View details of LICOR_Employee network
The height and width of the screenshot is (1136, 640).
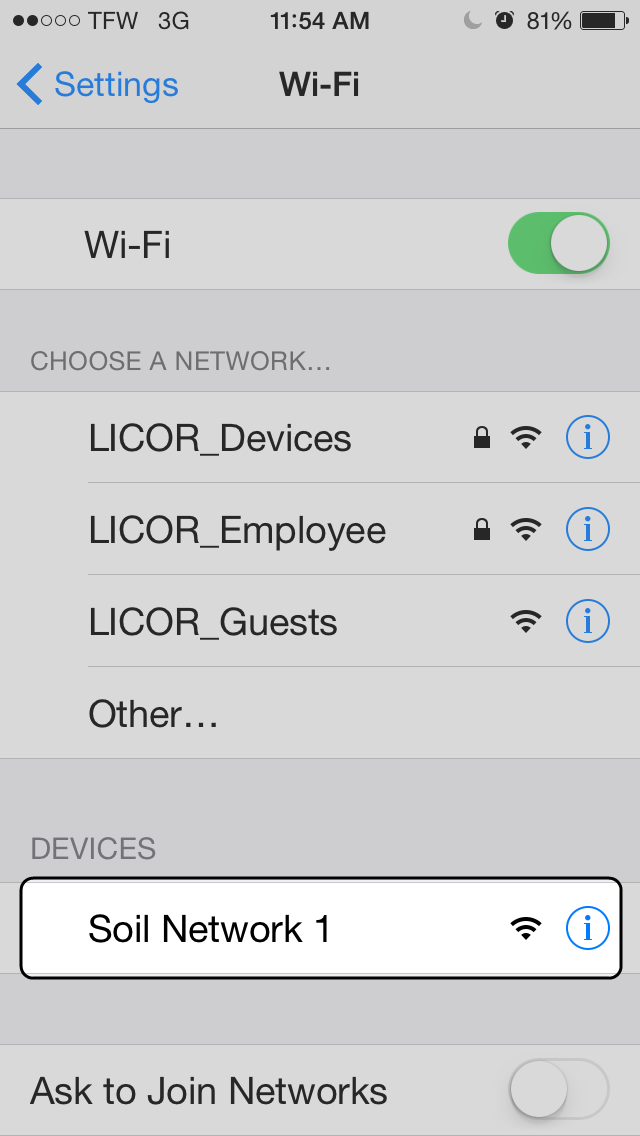click(x=587, y=530)
